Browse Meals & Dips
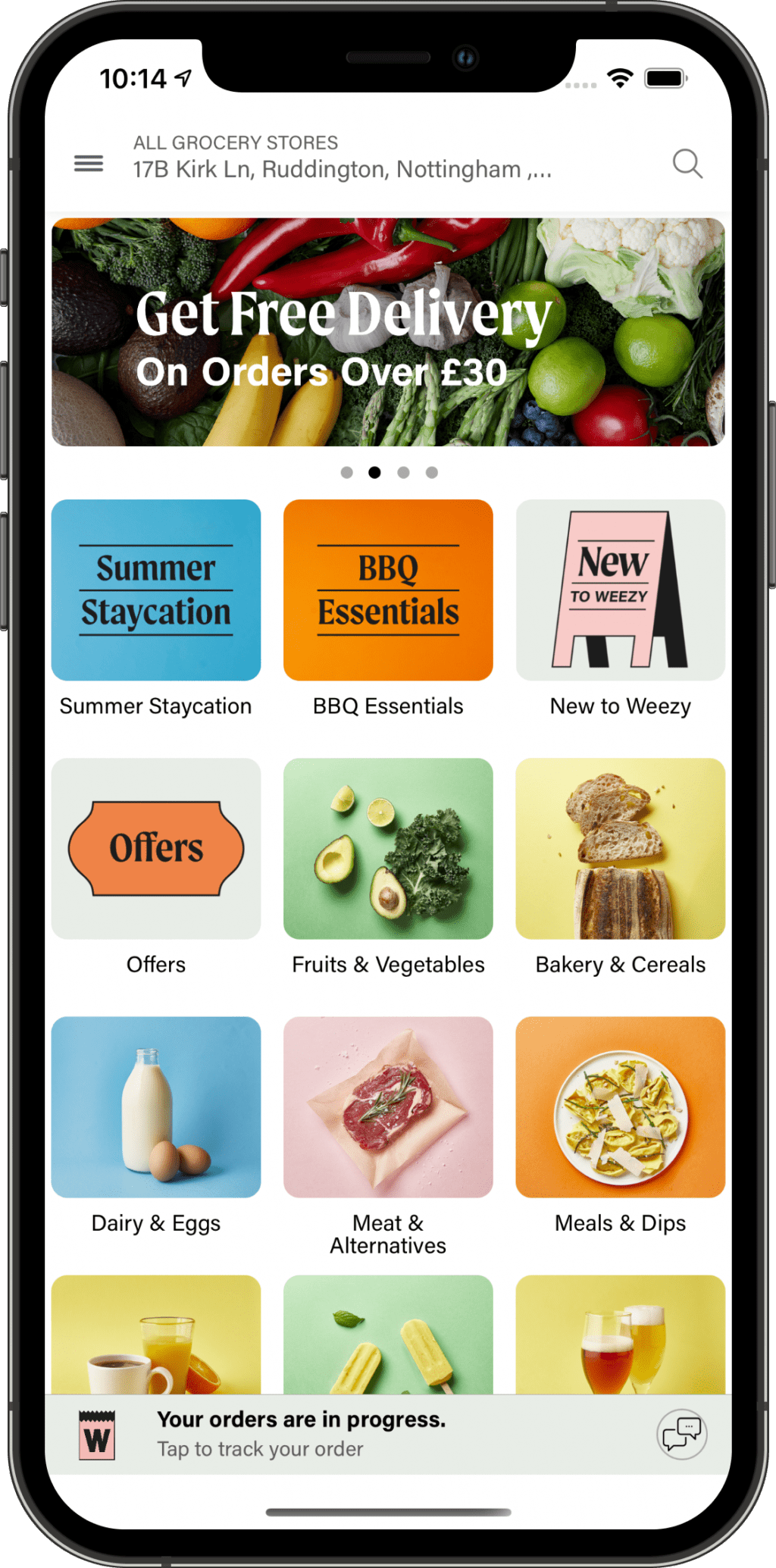The width and height of the screenshot is (776, 1568). tap(620, 1107)
